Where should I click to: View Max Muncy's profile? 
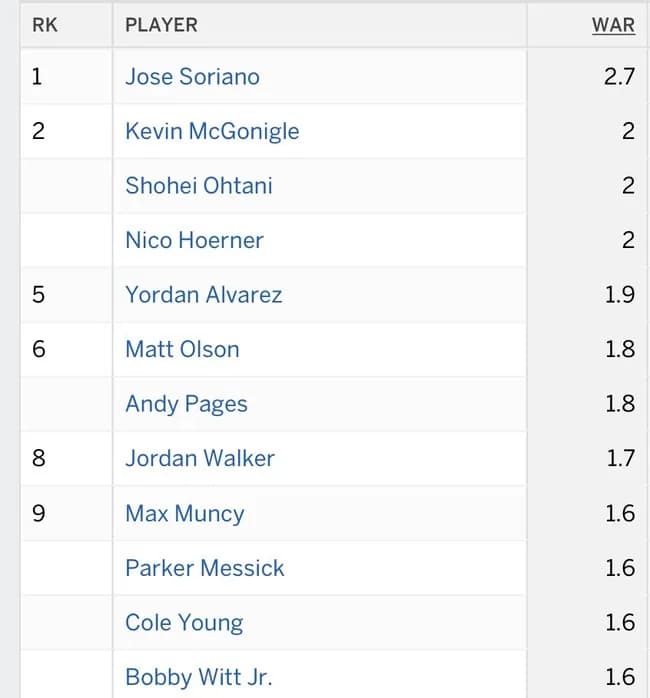185,513
